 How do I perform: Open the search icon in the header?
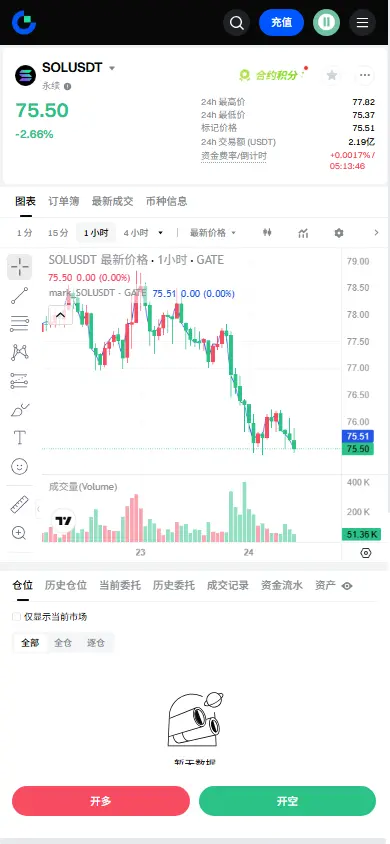[237, 23]
